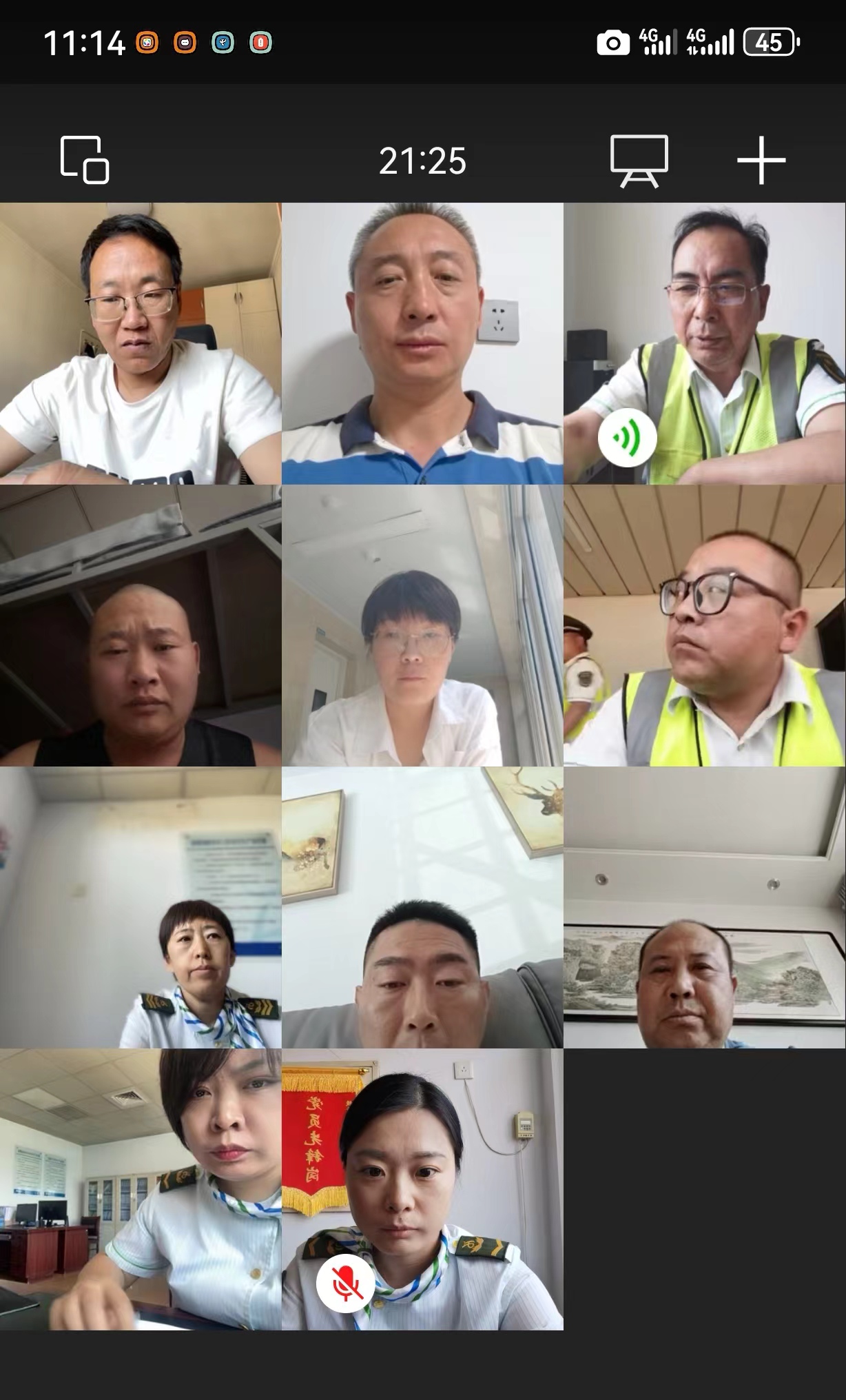
Task: Enlarge the video tile with the muted microphone icon
Action: 422,1189
